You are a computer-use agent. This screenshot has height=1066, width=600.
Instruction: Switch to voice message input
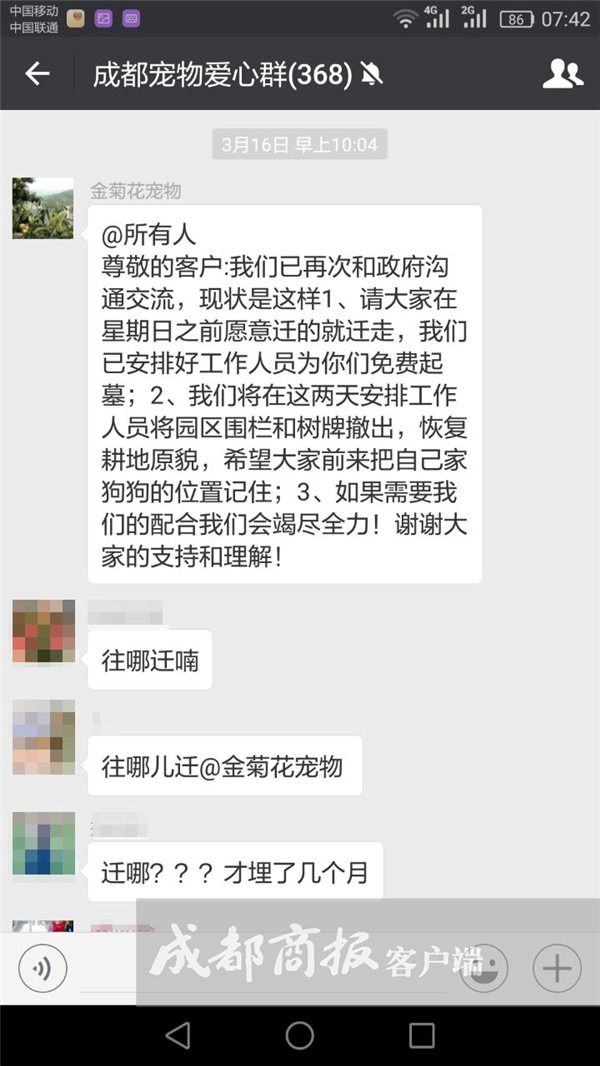42,967
